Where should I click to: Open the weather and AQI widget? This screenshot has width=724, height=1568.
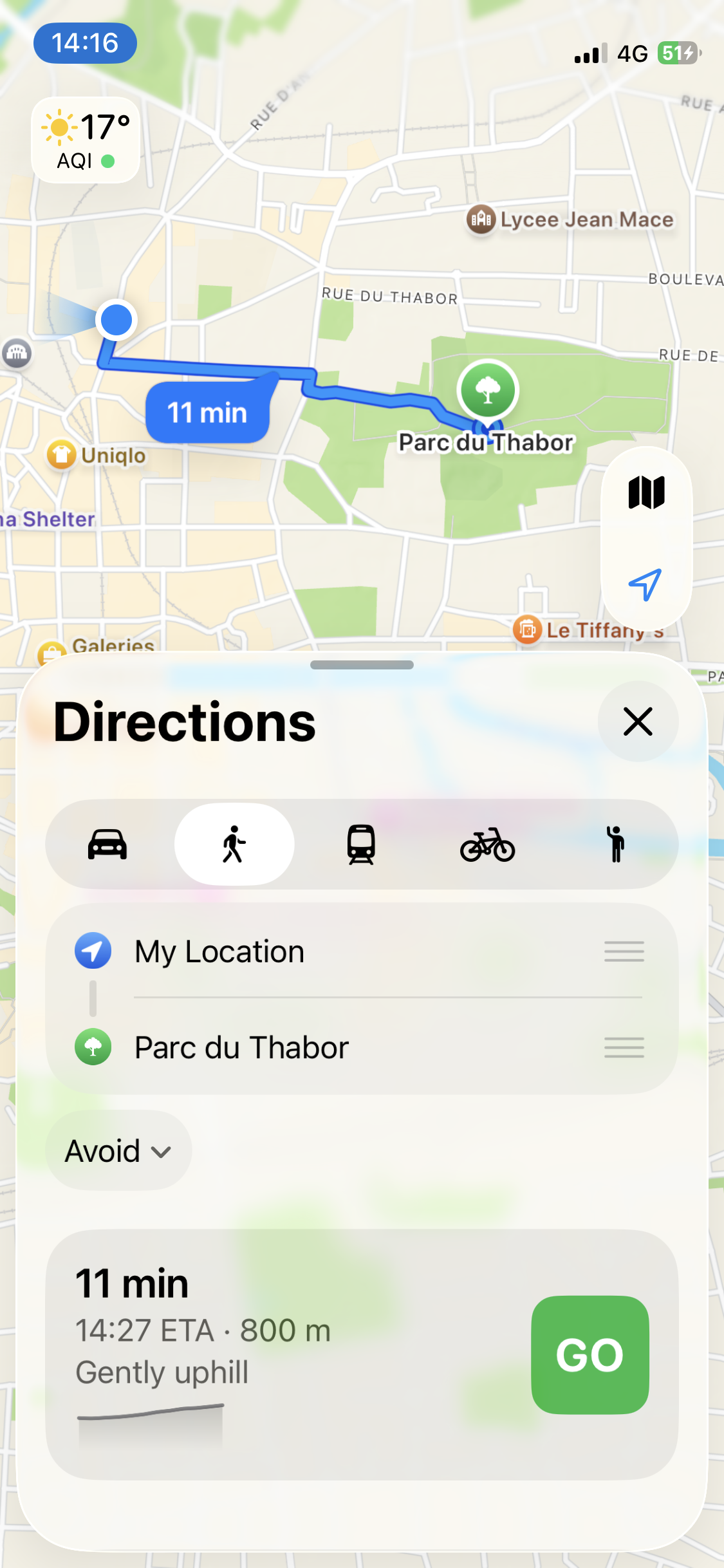tap(86, 140)
